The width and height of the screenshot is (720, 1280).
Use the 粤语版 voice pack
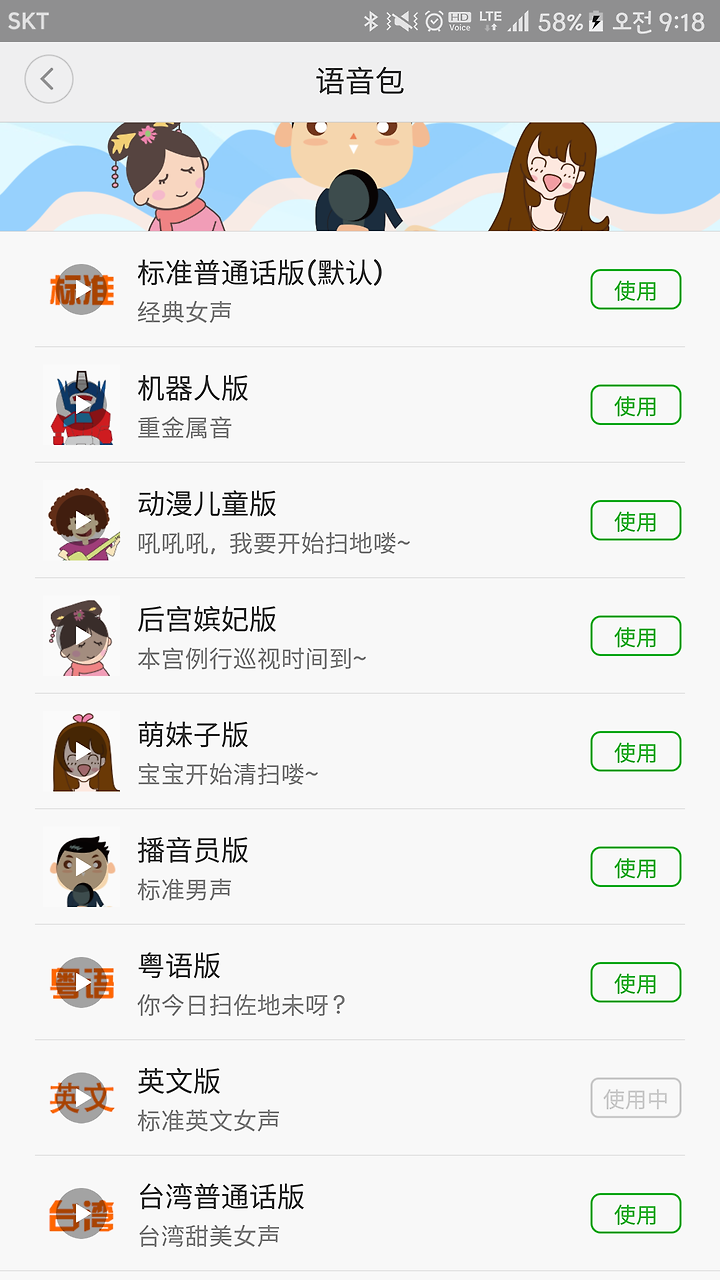click(636, 983)
